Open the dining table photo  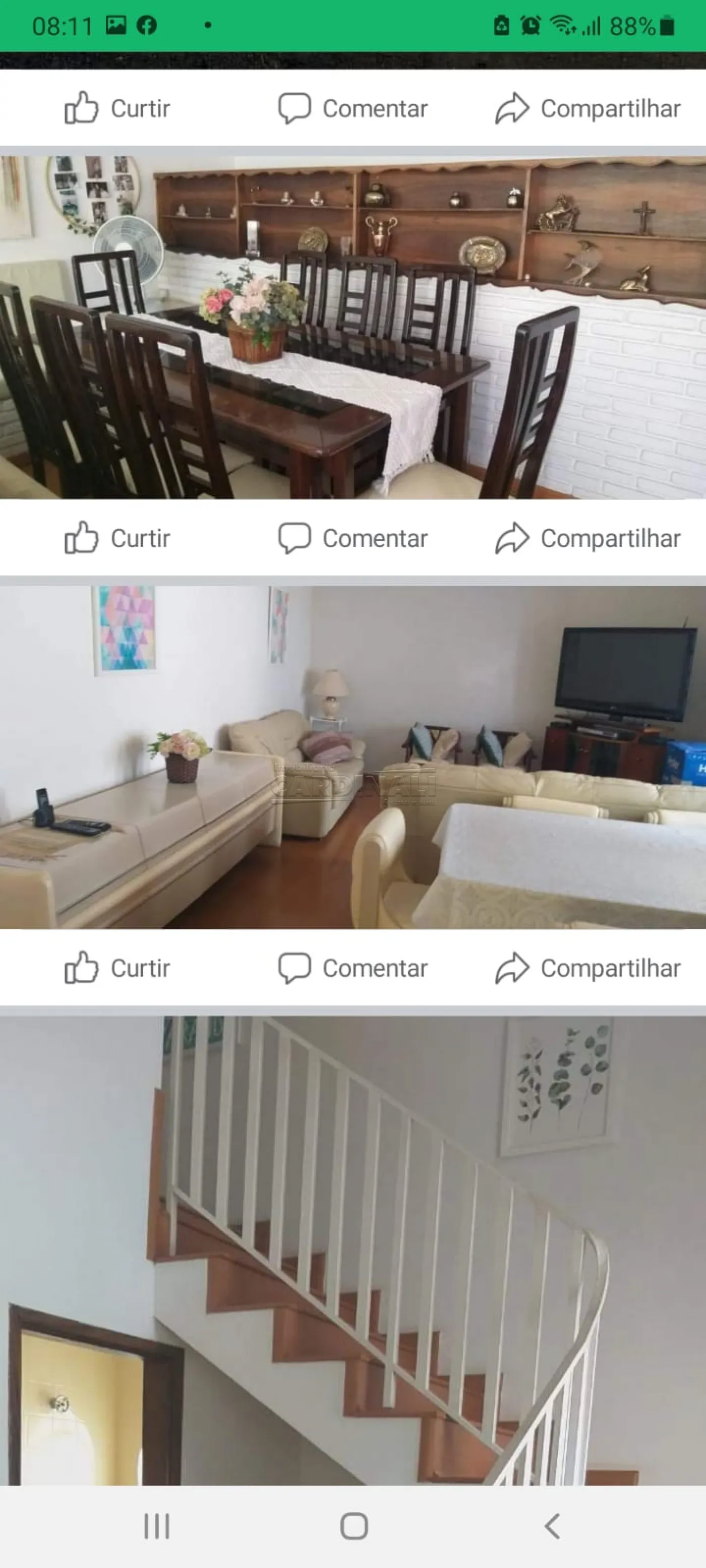pyautogui.click(x=354, y=328)
